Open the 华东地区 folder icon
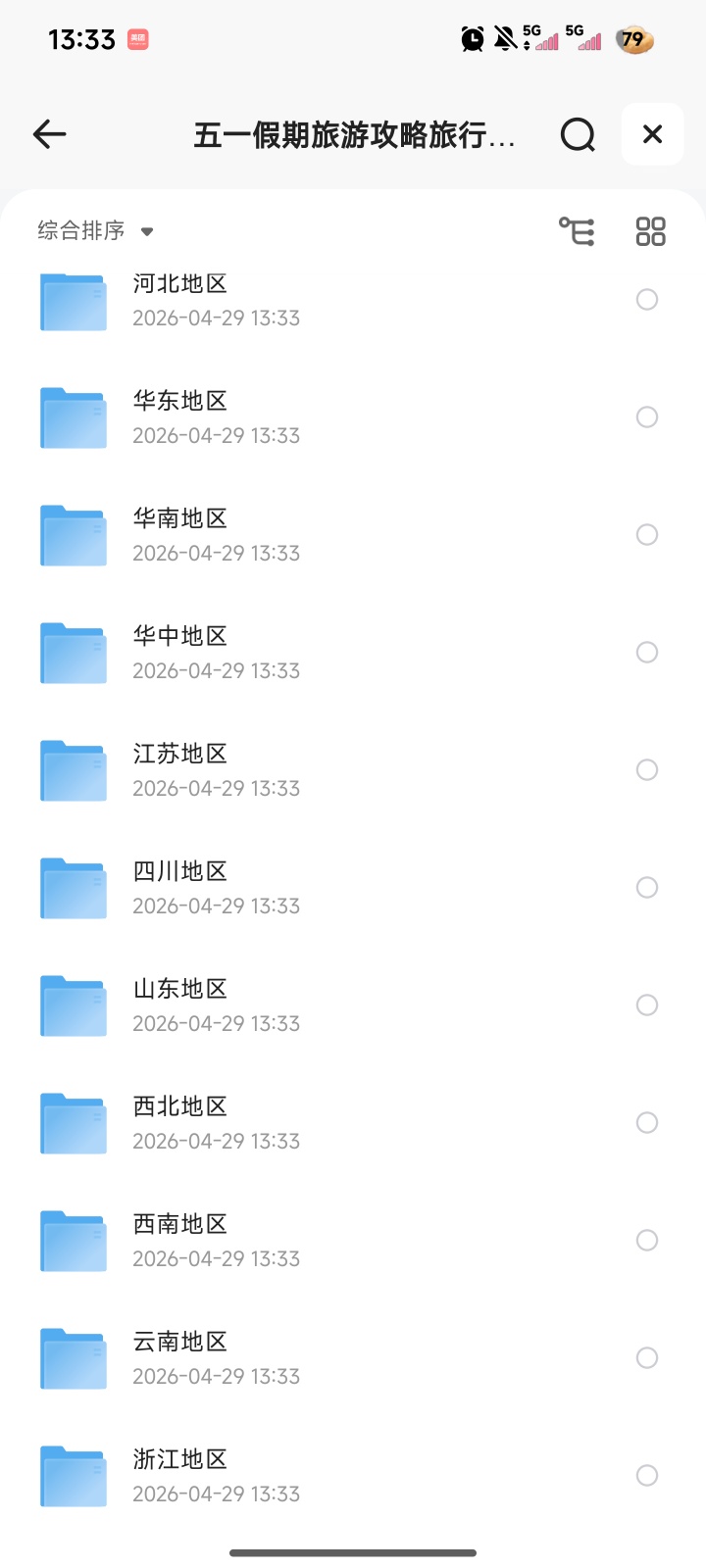The width and height of the screenshot is (706, 1568). (x=73, y=417)
